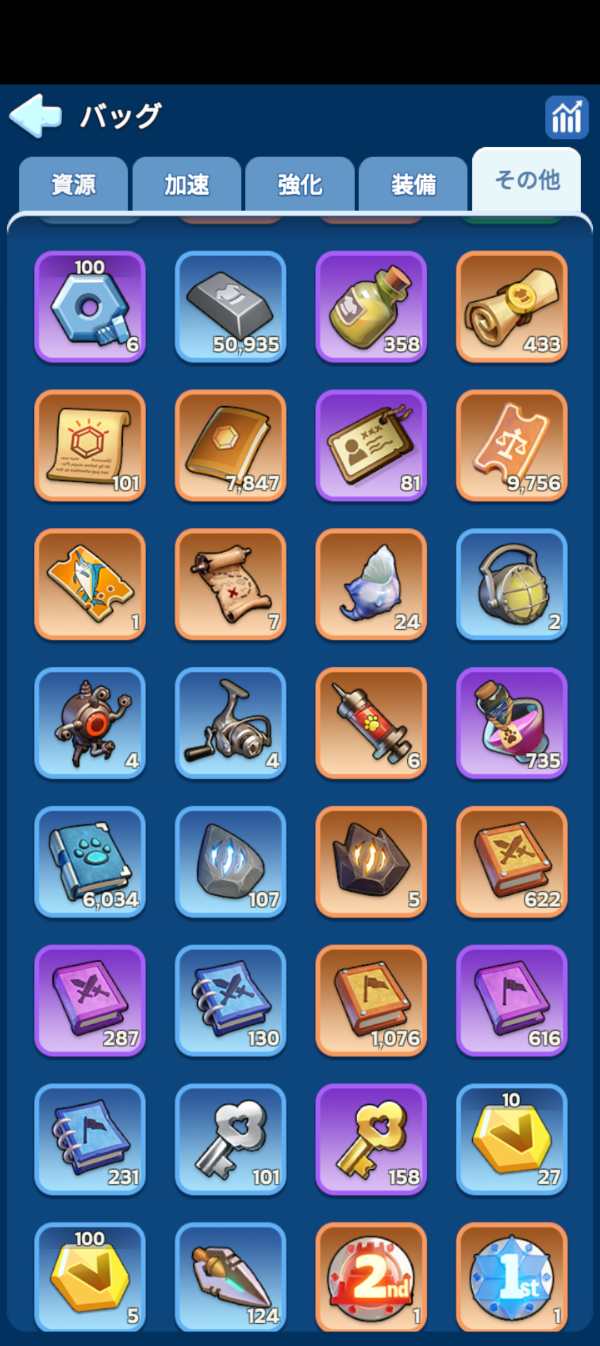The width and height of the screenshot is (600, 1346).
Task: Choose the paw syringe item with 6
Action: tap(371, 723)
